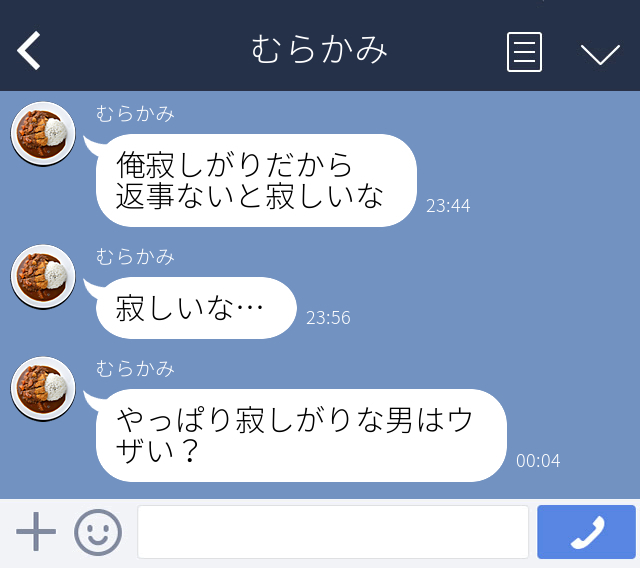Start a voice call with むらかみ
This screenshot has width=640, height=568.
click(586, 532)
